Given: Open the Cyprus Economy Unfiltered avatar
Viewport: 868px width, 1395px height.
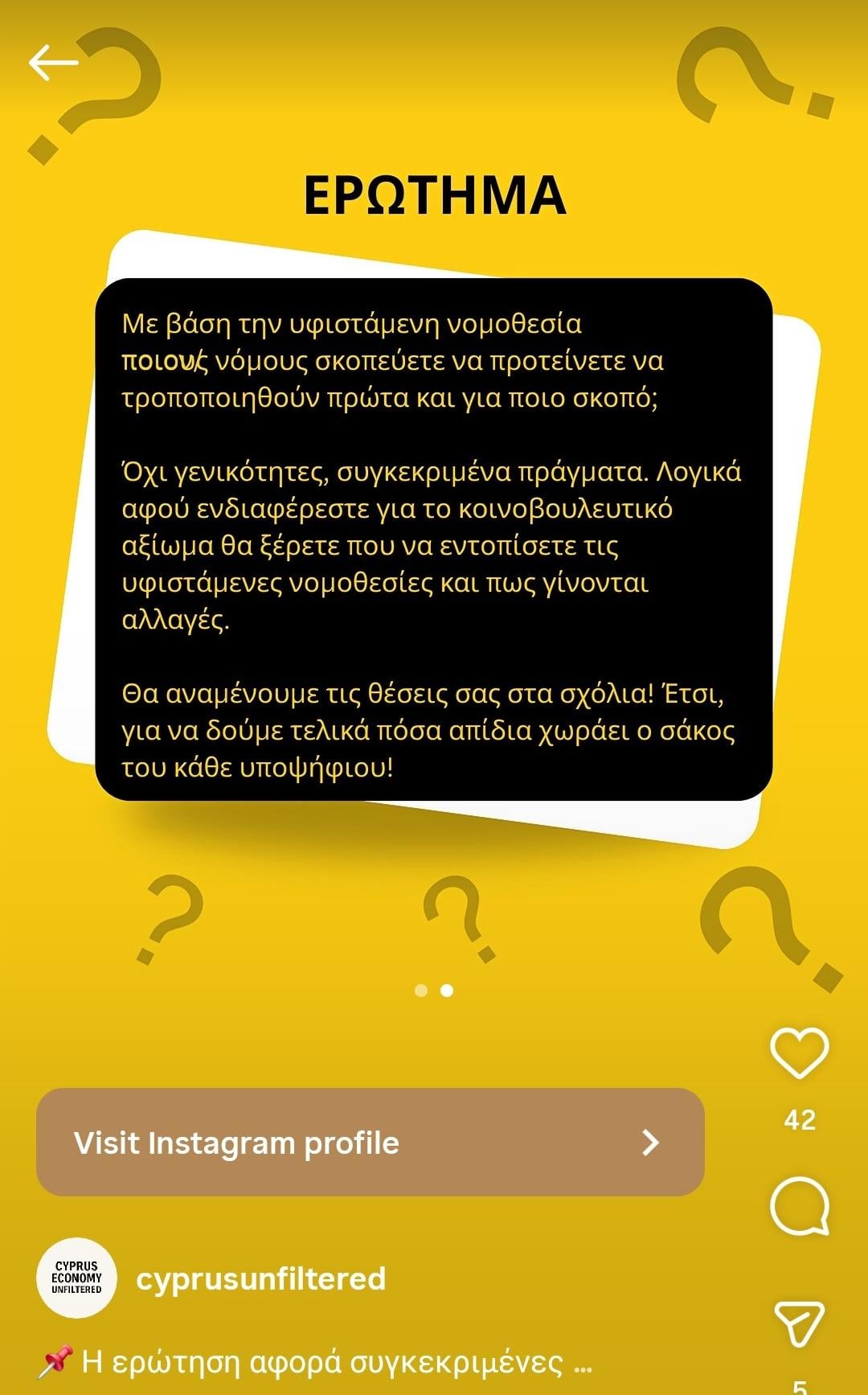Looking at the screenshot, I should point(77,1278).
